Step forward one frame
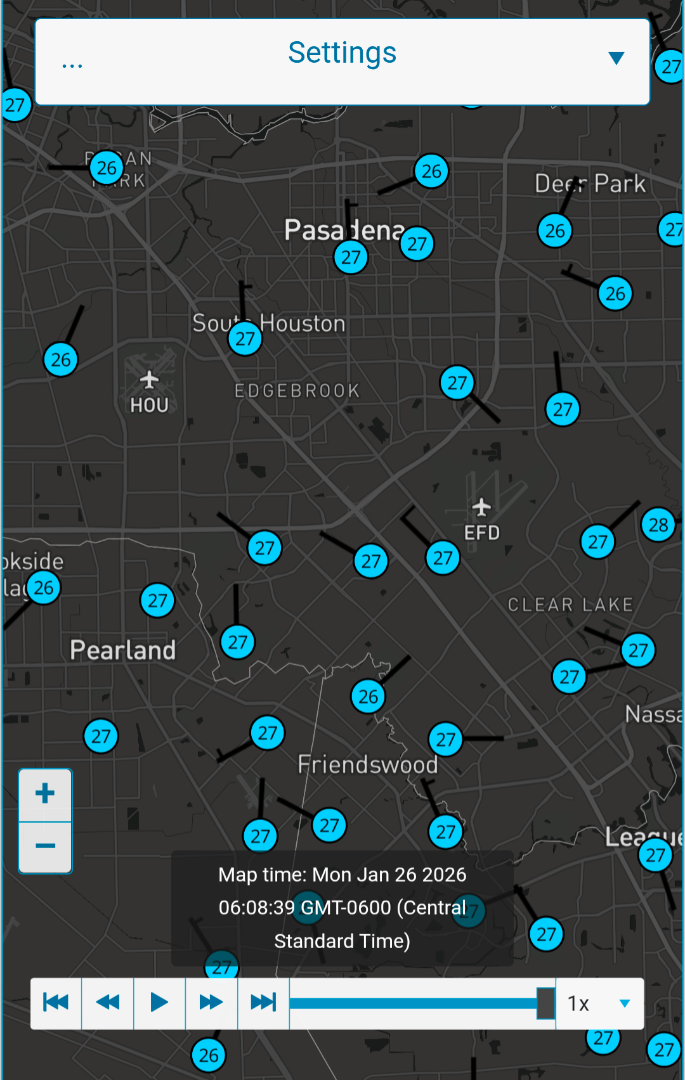This screenshot has height=1080, width=685. (211, 1003)
